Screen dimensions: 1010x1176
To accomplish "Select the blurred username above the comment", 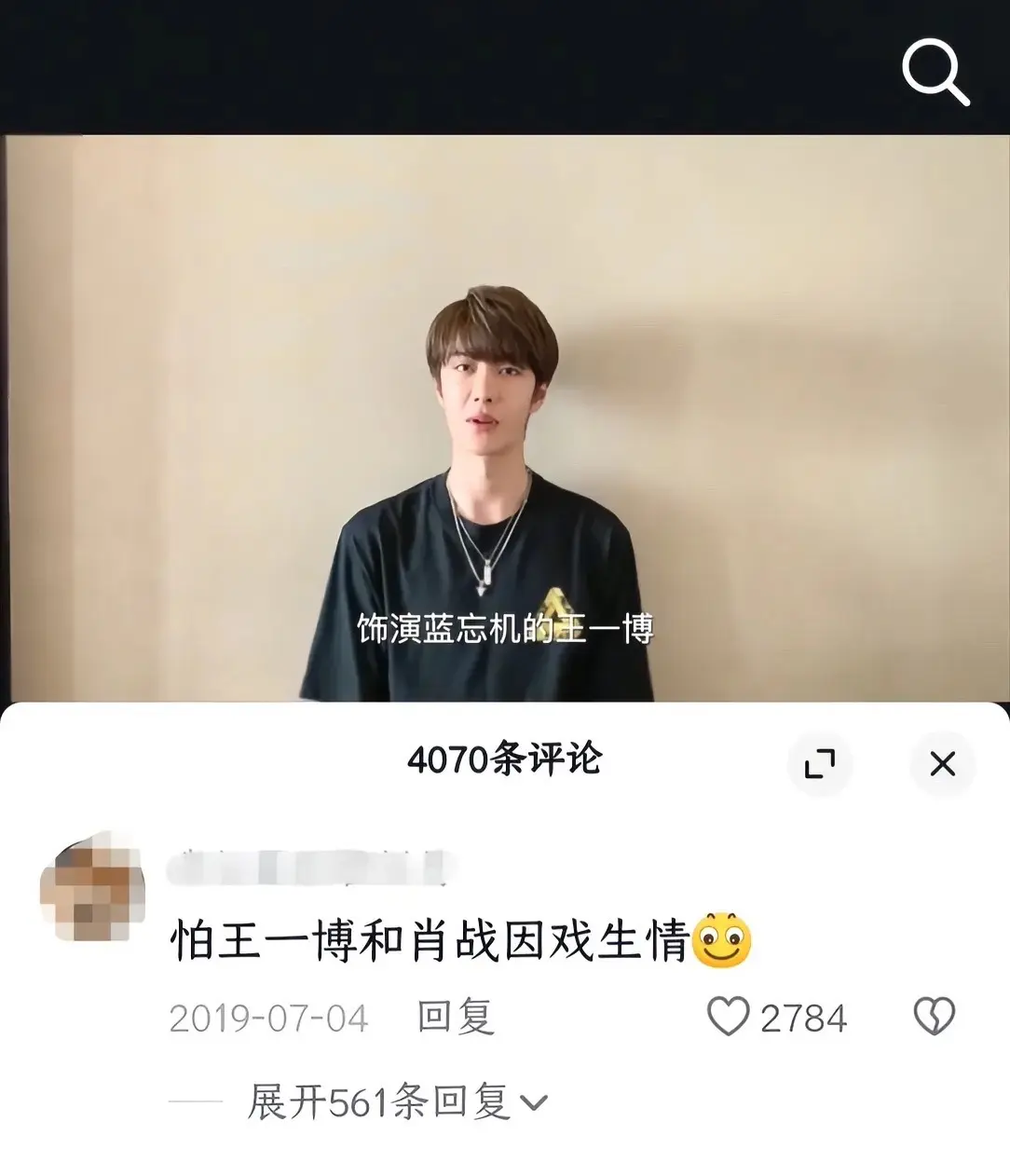I will tap(307, 867).
